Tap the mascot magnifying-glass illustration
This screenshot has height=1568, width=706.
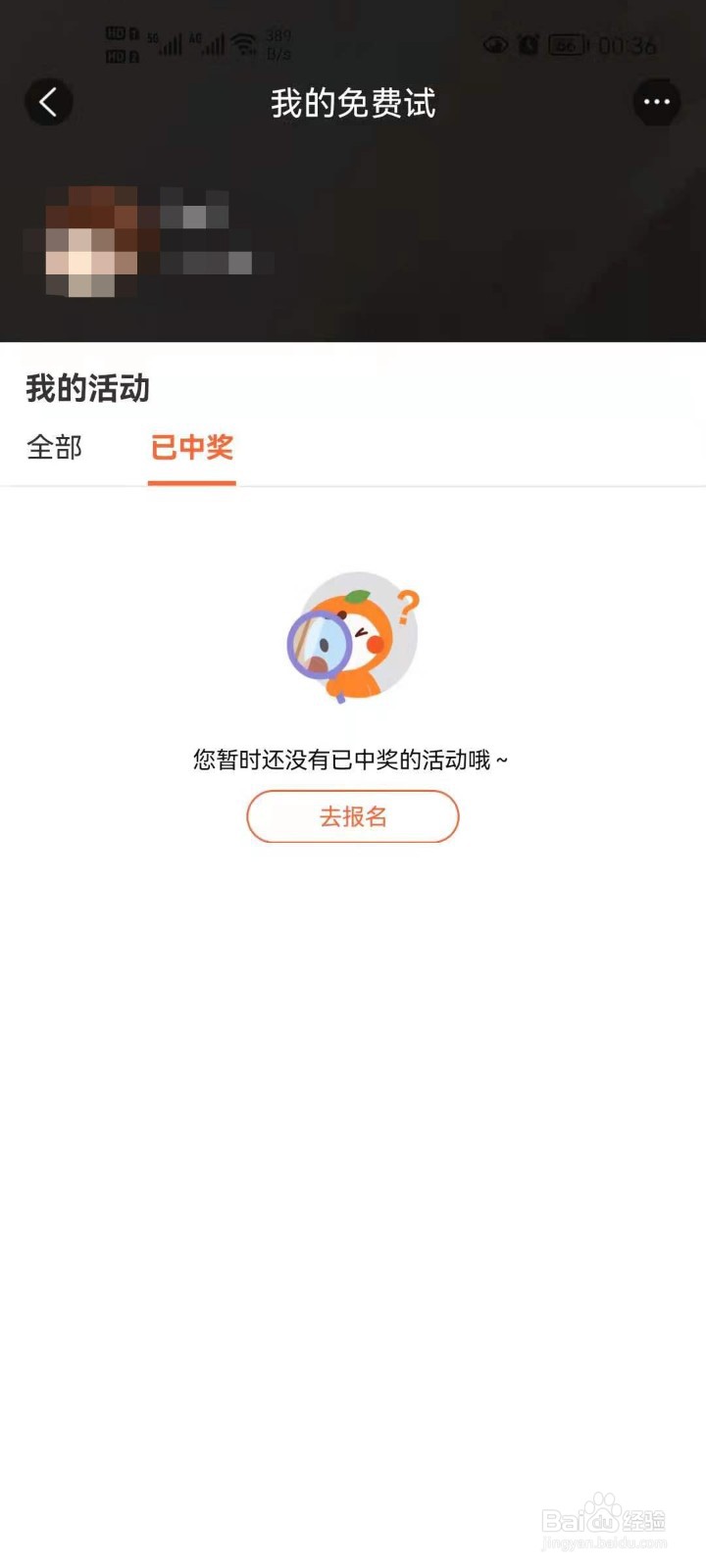click(x=355, y=637)
